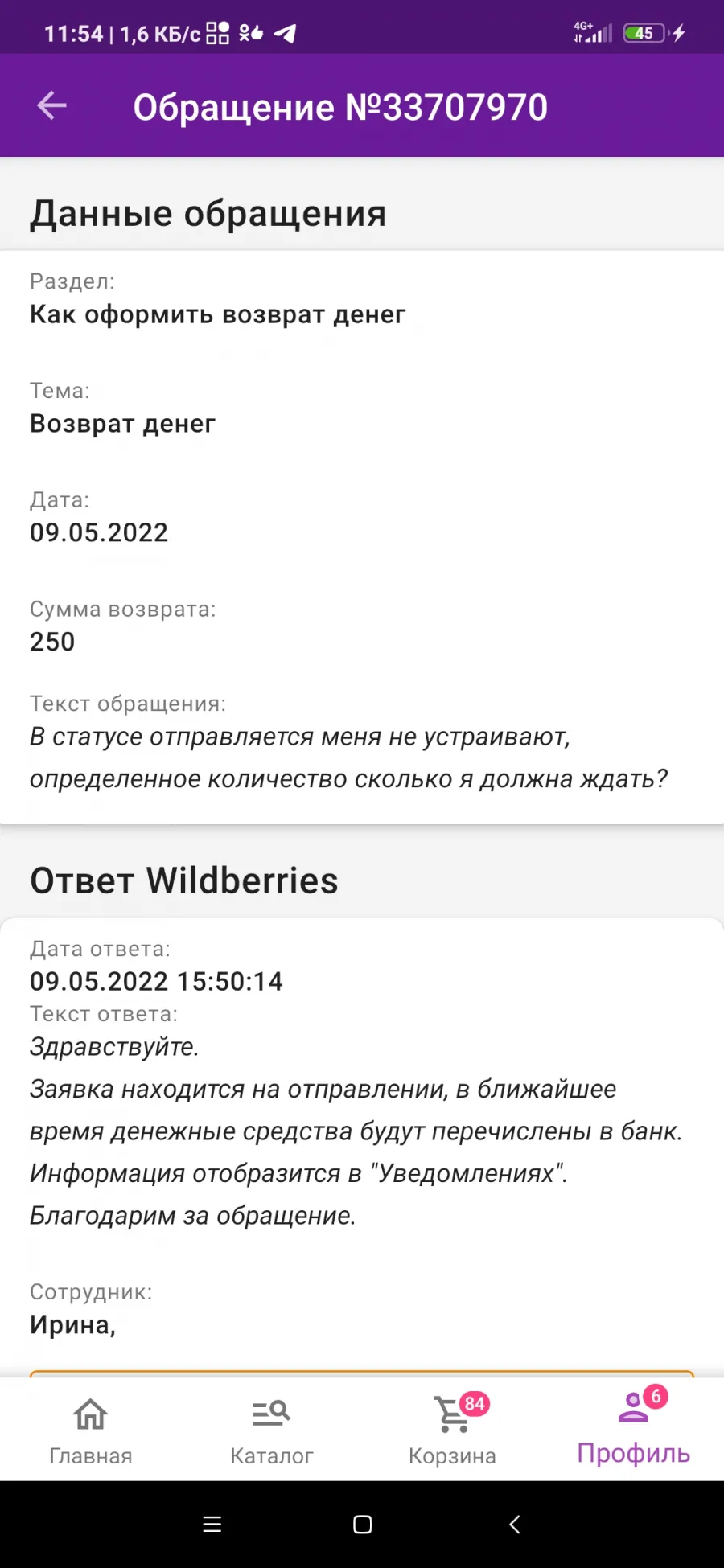
Task: Go back using the header arrow
Action: point(51,105)
